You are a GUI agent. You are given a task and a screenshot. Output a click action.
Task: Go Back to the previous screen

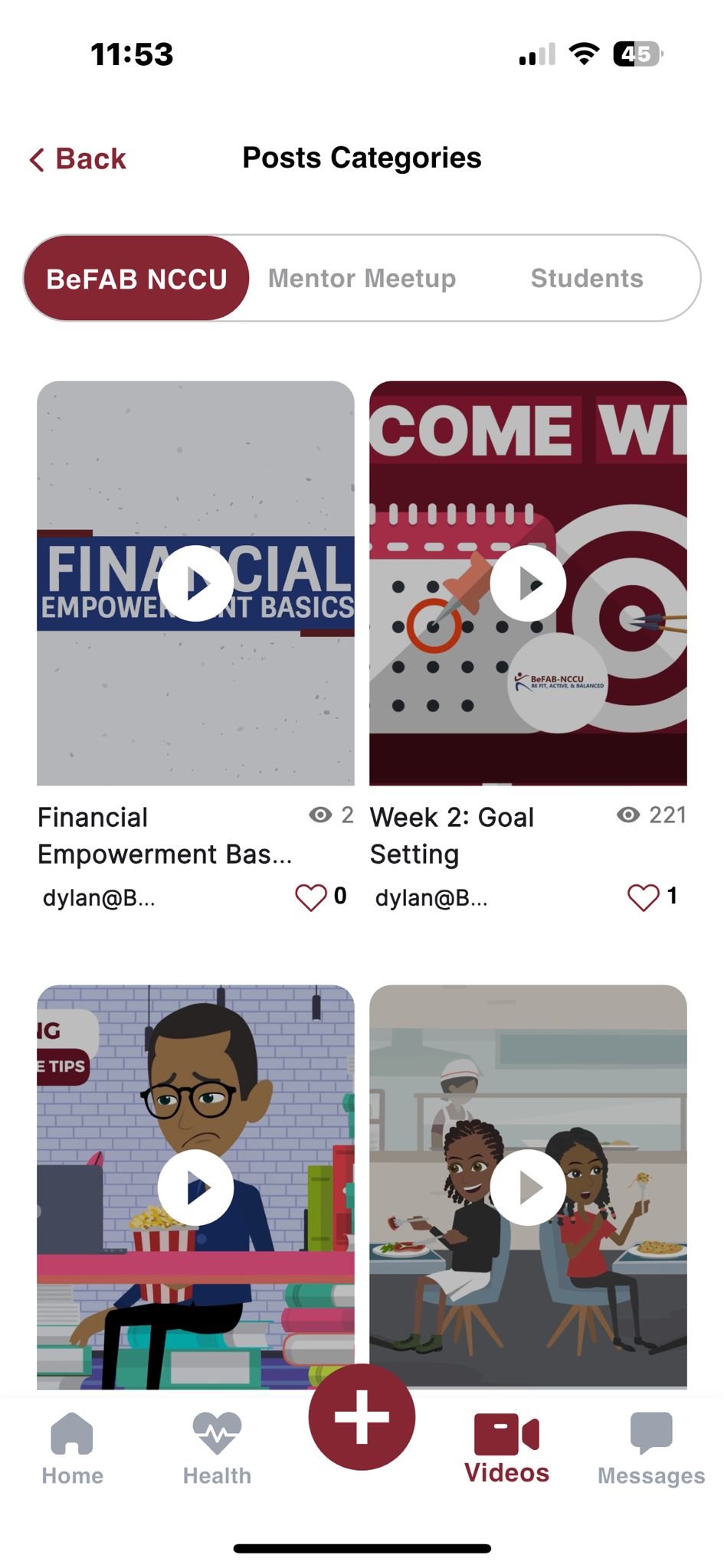point(77,159)
